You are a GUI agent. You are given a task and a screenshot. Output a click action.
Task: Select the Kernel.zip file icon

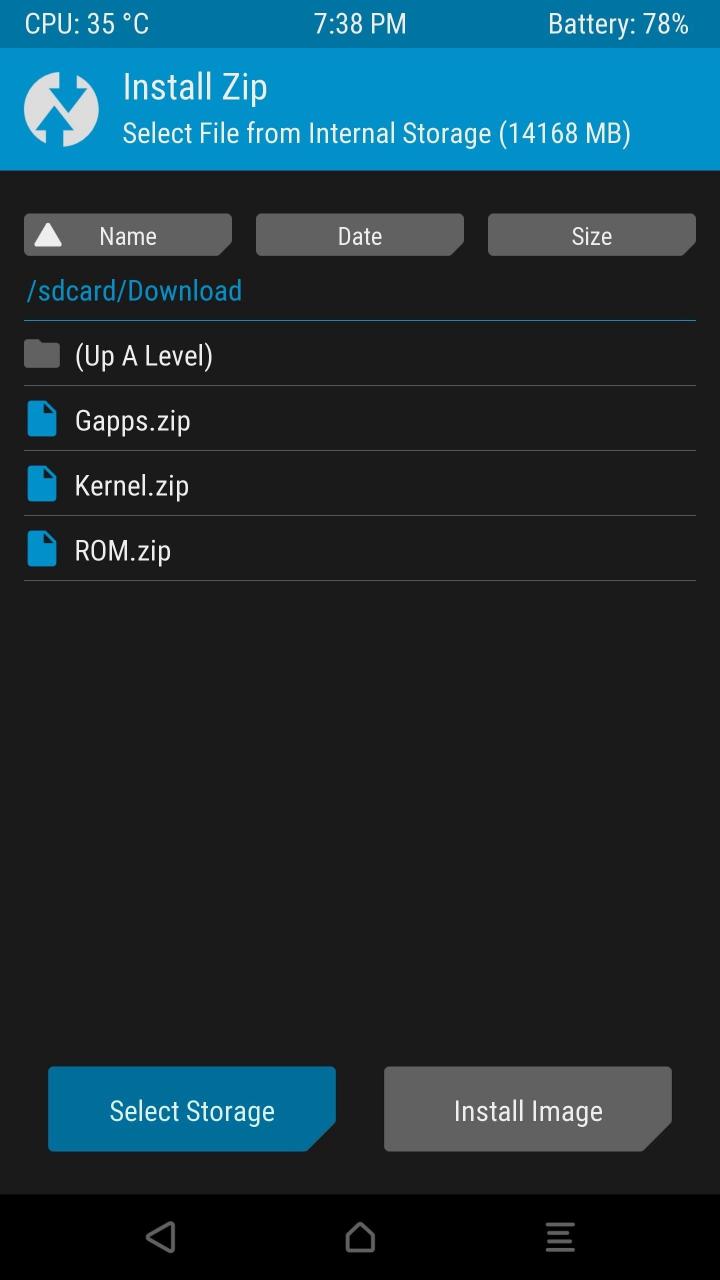point(41,484)
